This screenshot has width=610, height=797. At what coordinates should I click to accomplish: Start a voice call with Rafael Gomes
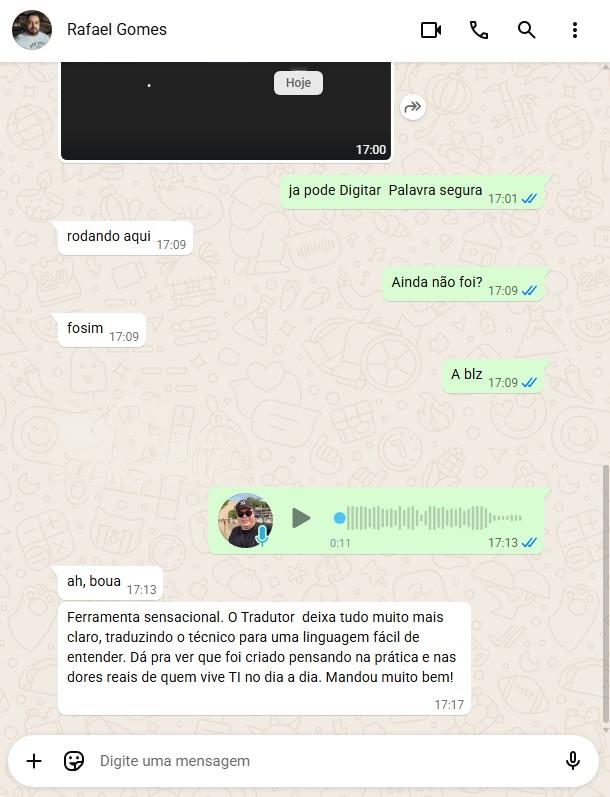479,30
